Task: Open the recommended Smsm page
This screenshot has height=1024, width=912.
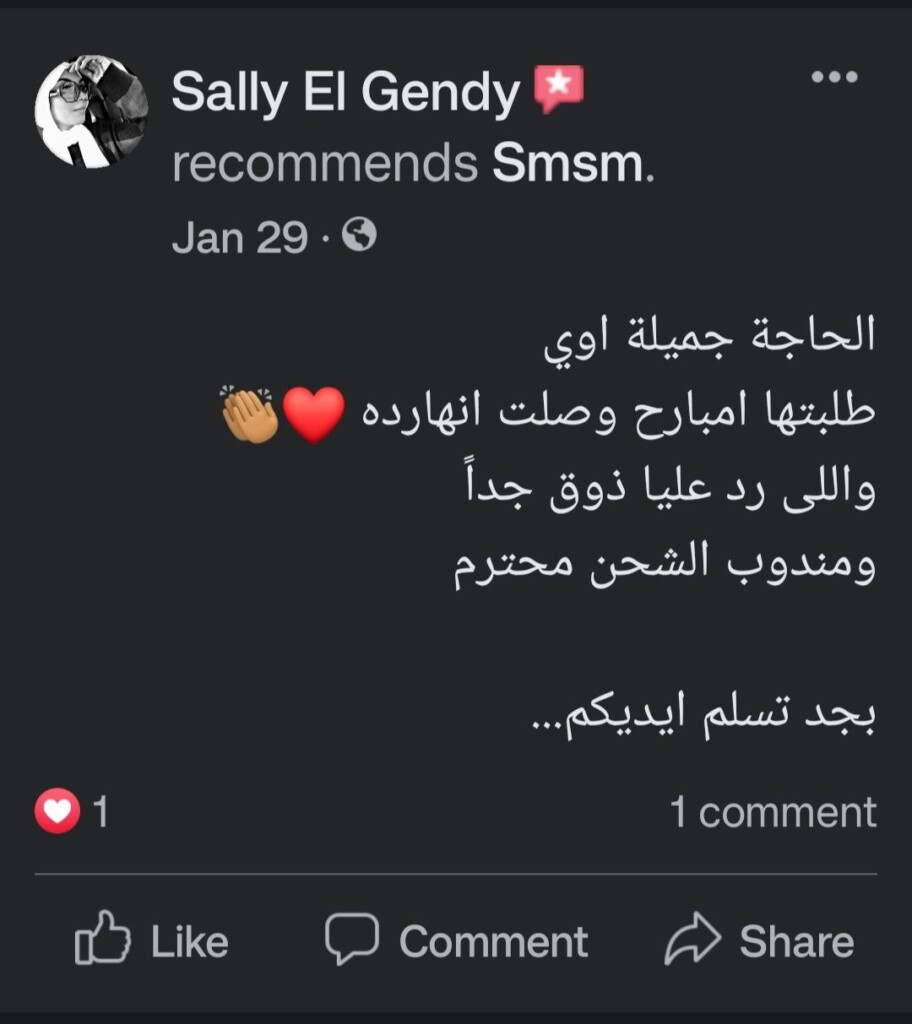Action: [568, 165]
